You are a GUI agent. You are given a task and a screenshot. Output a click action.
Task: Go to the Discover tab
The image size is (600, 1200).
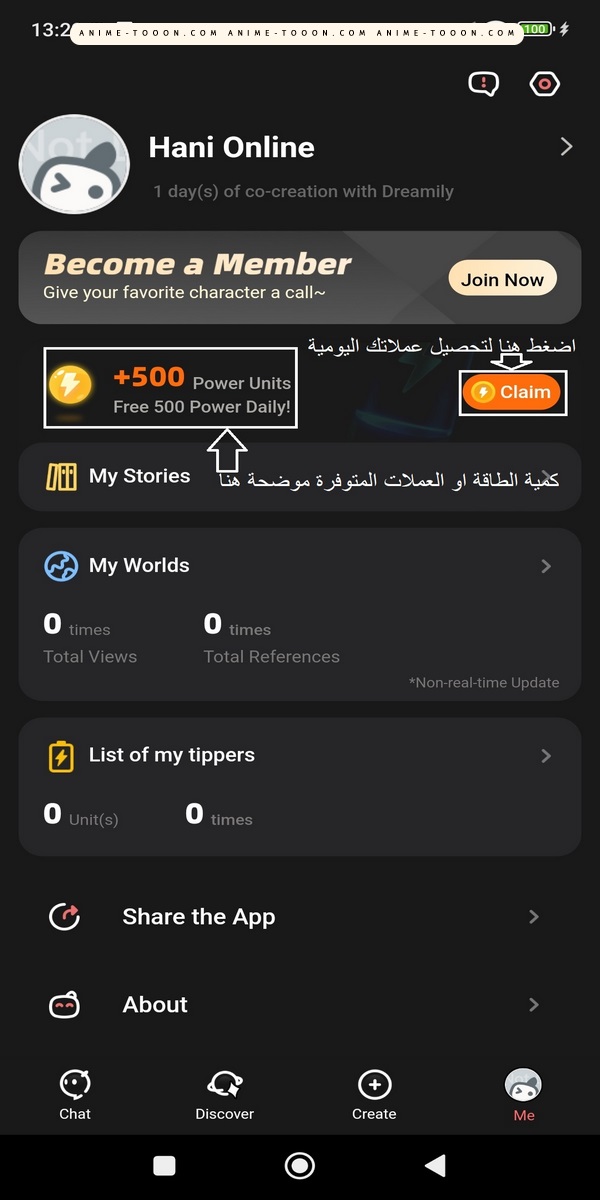tap(224, 1093)
